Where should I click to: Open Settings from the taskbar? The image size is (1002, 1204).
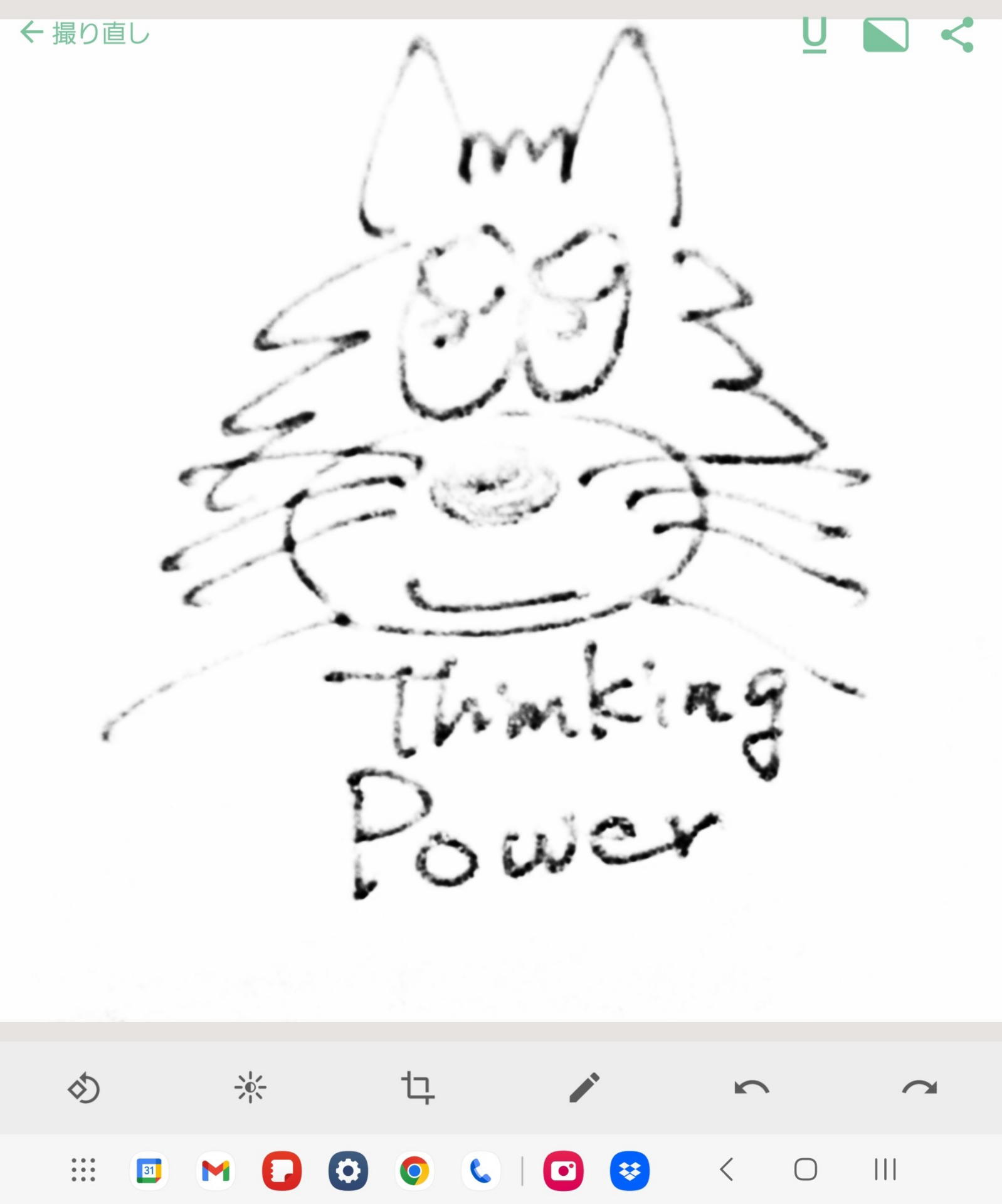click(348, 1170)
